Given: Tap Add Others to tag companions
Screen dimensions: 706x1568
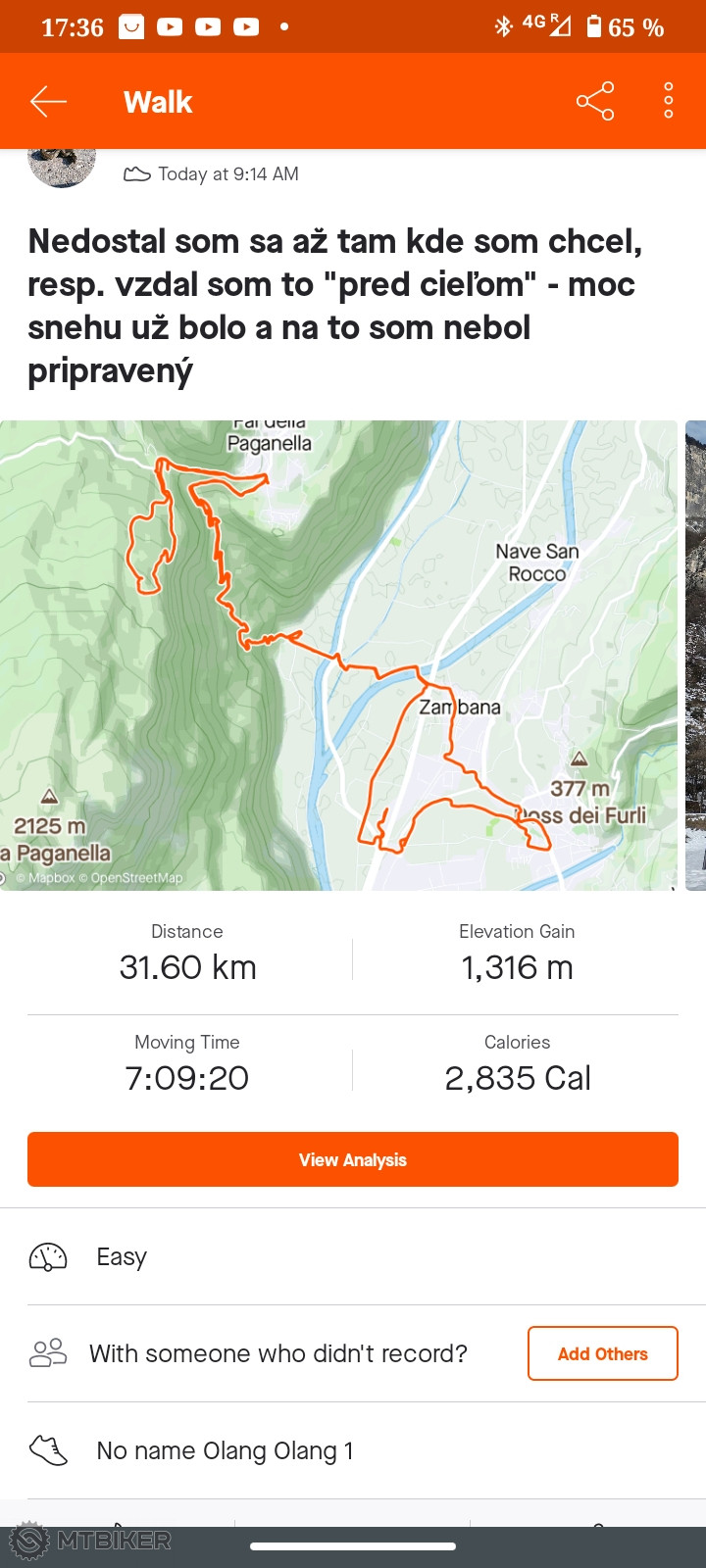Looking at the screenshot, I should tap(602, 1353).
